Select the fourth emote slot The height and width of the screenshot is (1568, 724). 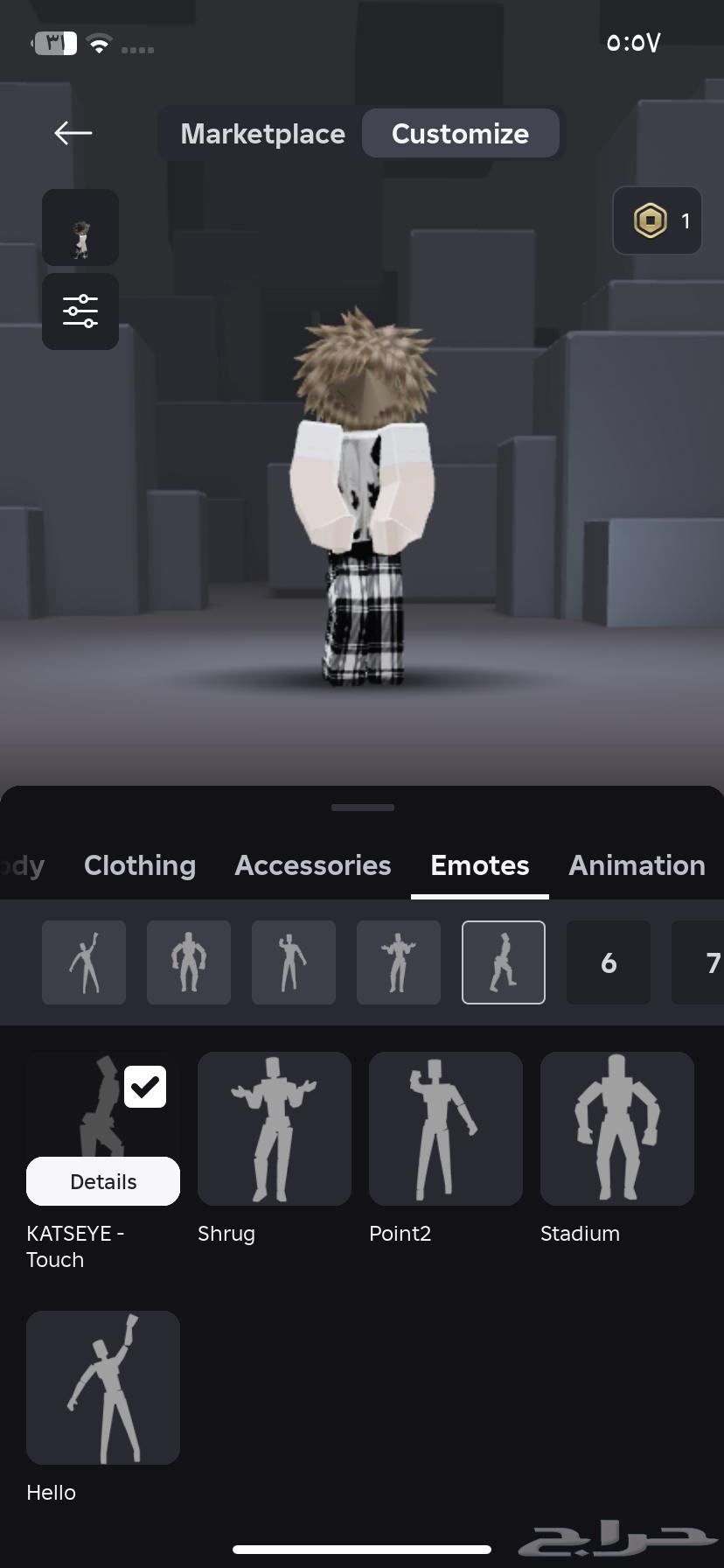click(399, 962)
